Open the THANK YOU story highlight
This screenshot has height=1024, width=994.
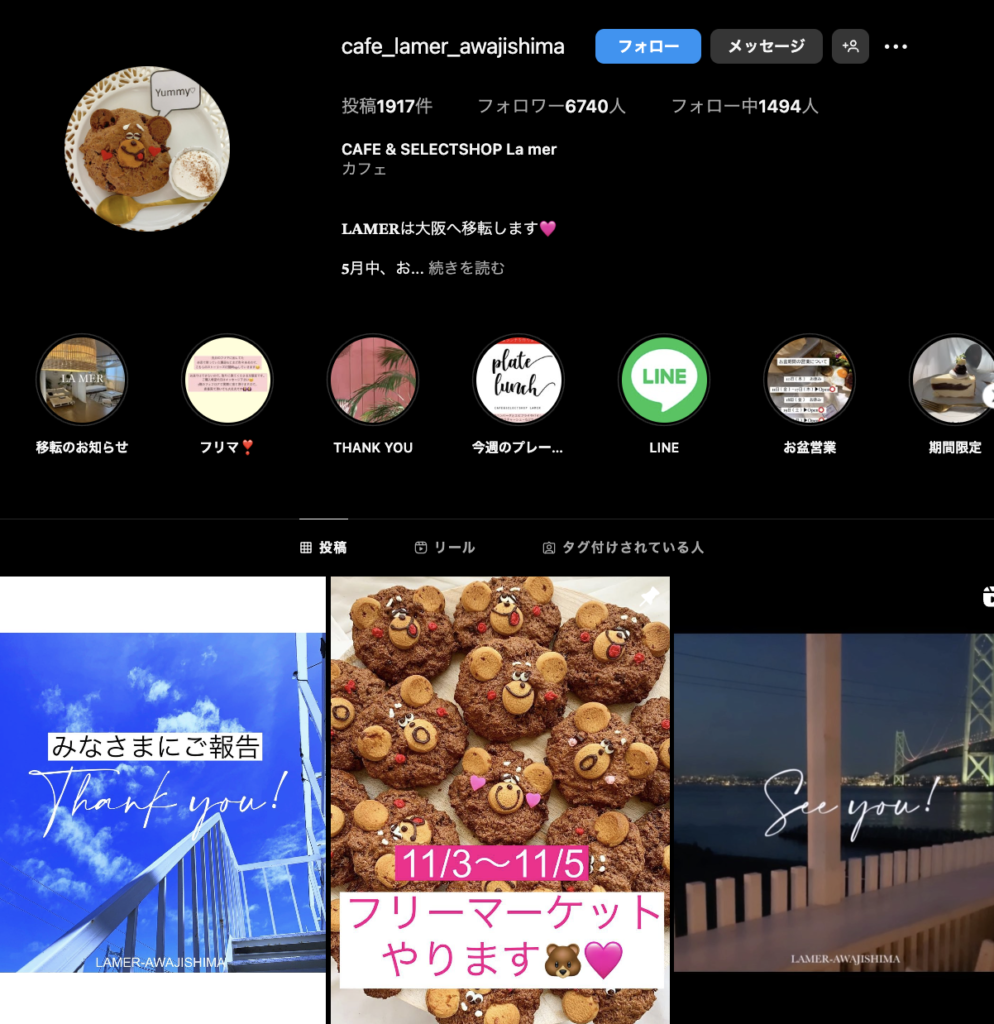[x=373, y=380]
